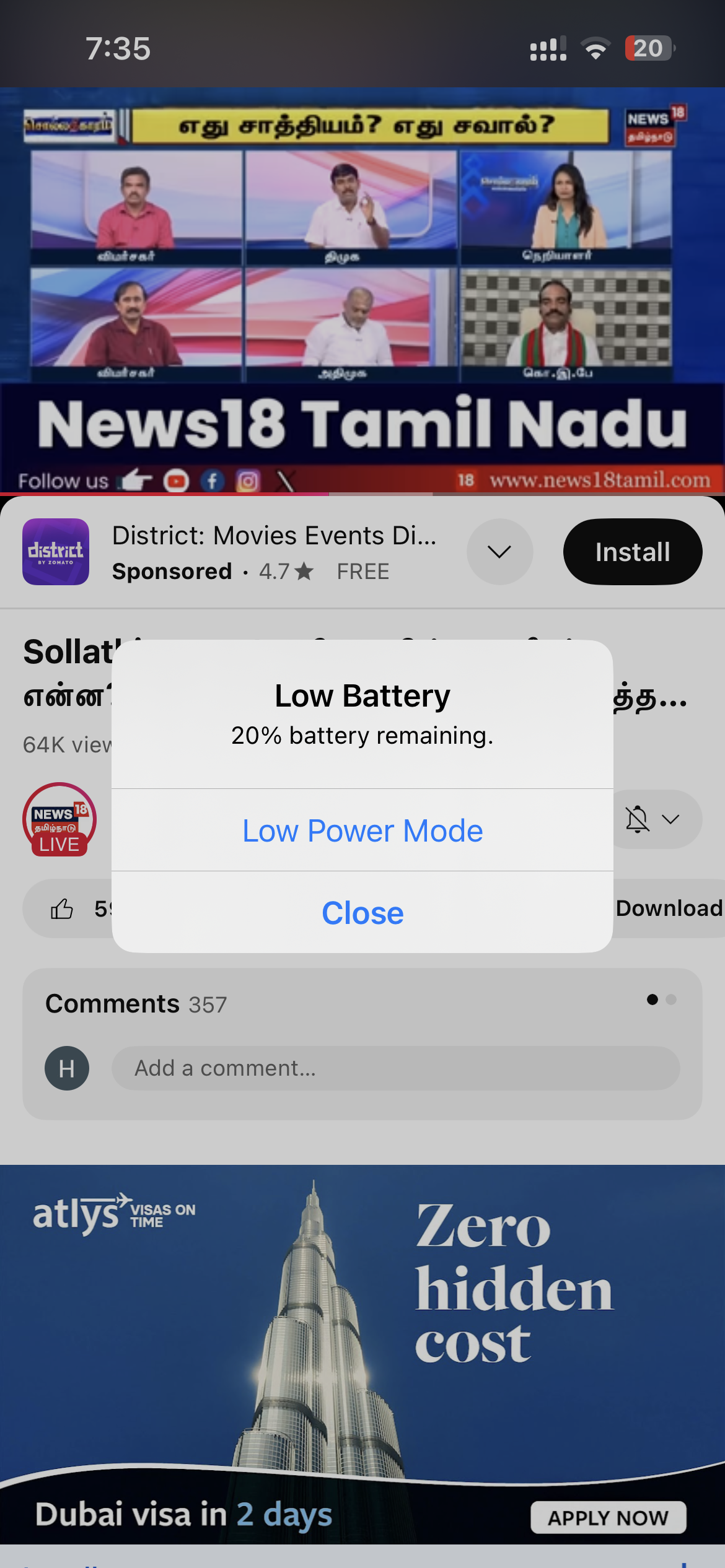Install the District app
This screenshot has width=725, height=1568.
tap(632, 552)
